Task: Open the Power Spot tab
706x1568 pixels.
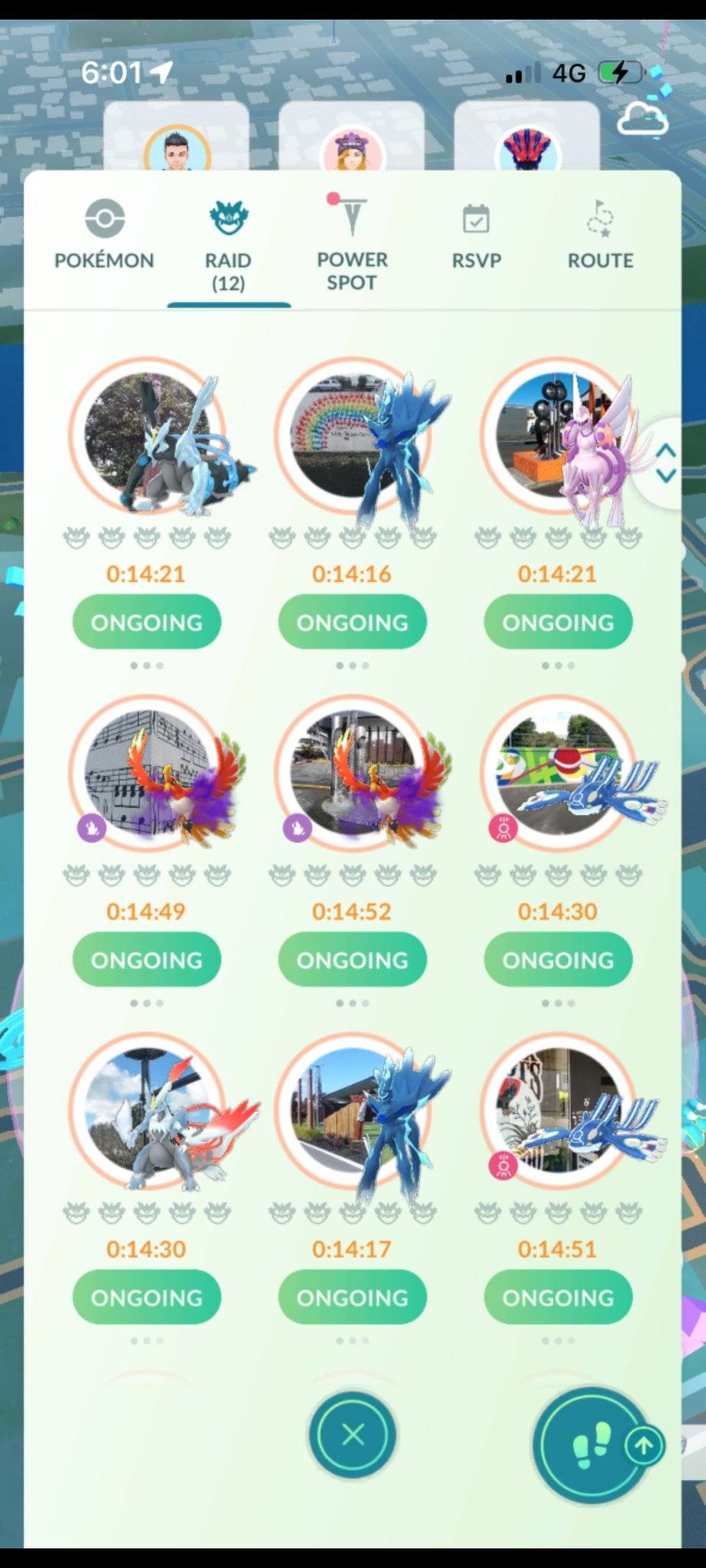Action: [x=352, y=245]
